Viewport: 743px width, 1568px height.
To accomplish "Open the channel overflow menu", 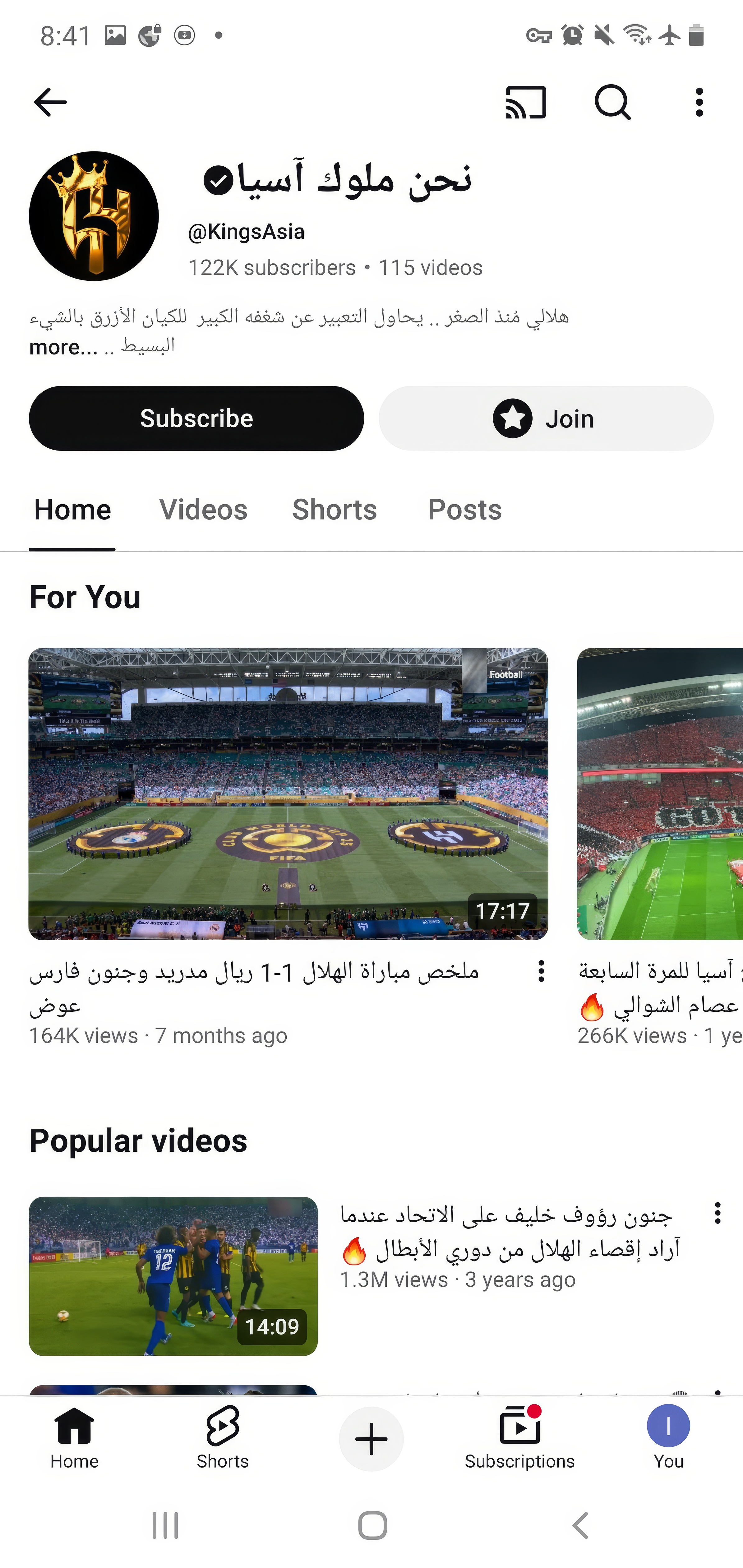I will click(x=699, y=102).
